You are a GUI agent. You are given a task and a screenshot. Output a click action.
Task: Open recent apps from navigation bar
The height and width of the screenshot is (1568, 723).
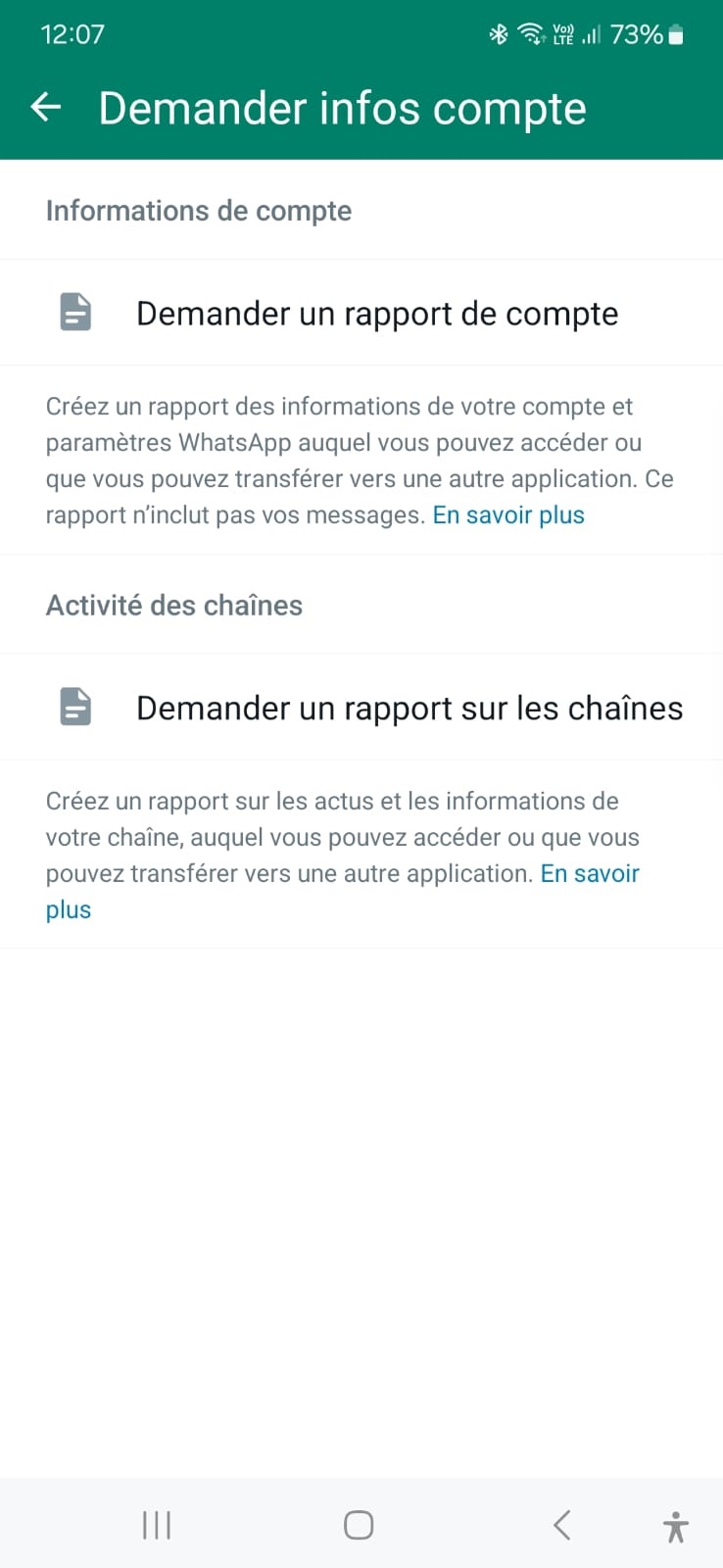pyautogui.click(x=157, y=1525)
